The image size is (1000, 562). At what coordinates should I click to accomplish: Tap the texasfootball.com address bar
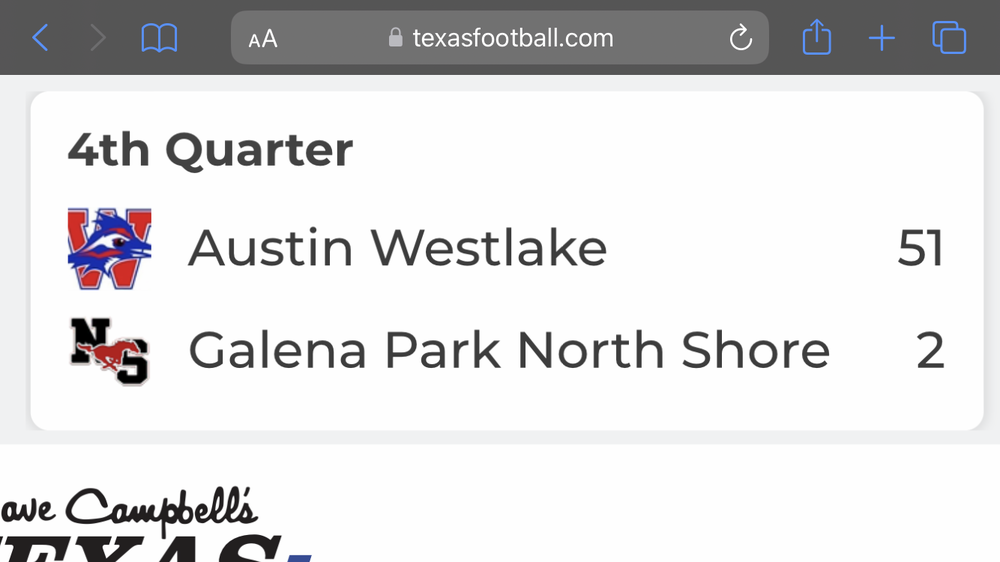pos(500,38)
